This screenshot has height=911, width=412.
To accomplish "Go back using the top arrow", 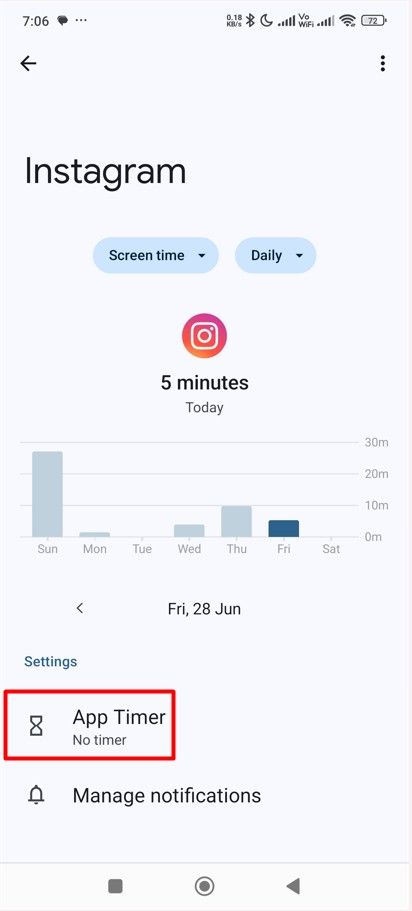I will [x=28, y=63].
